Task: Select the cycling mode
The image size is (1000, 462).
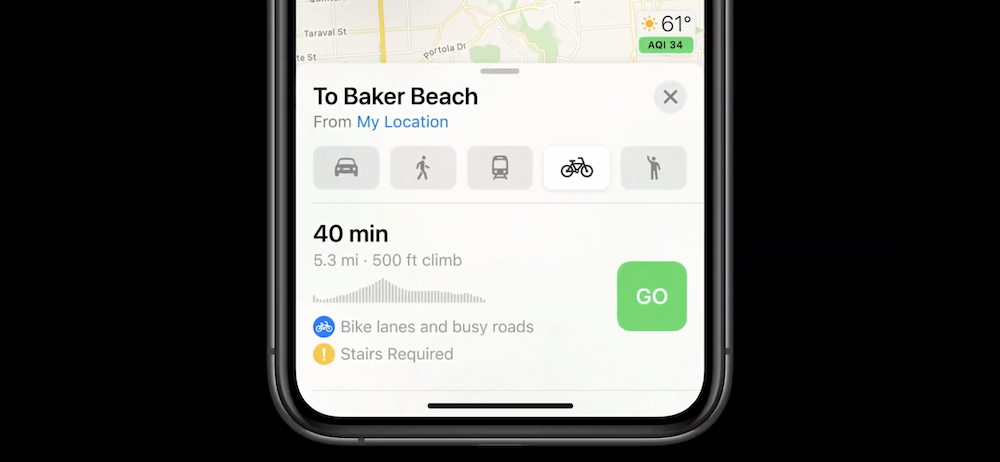Action: pos(577,168)
